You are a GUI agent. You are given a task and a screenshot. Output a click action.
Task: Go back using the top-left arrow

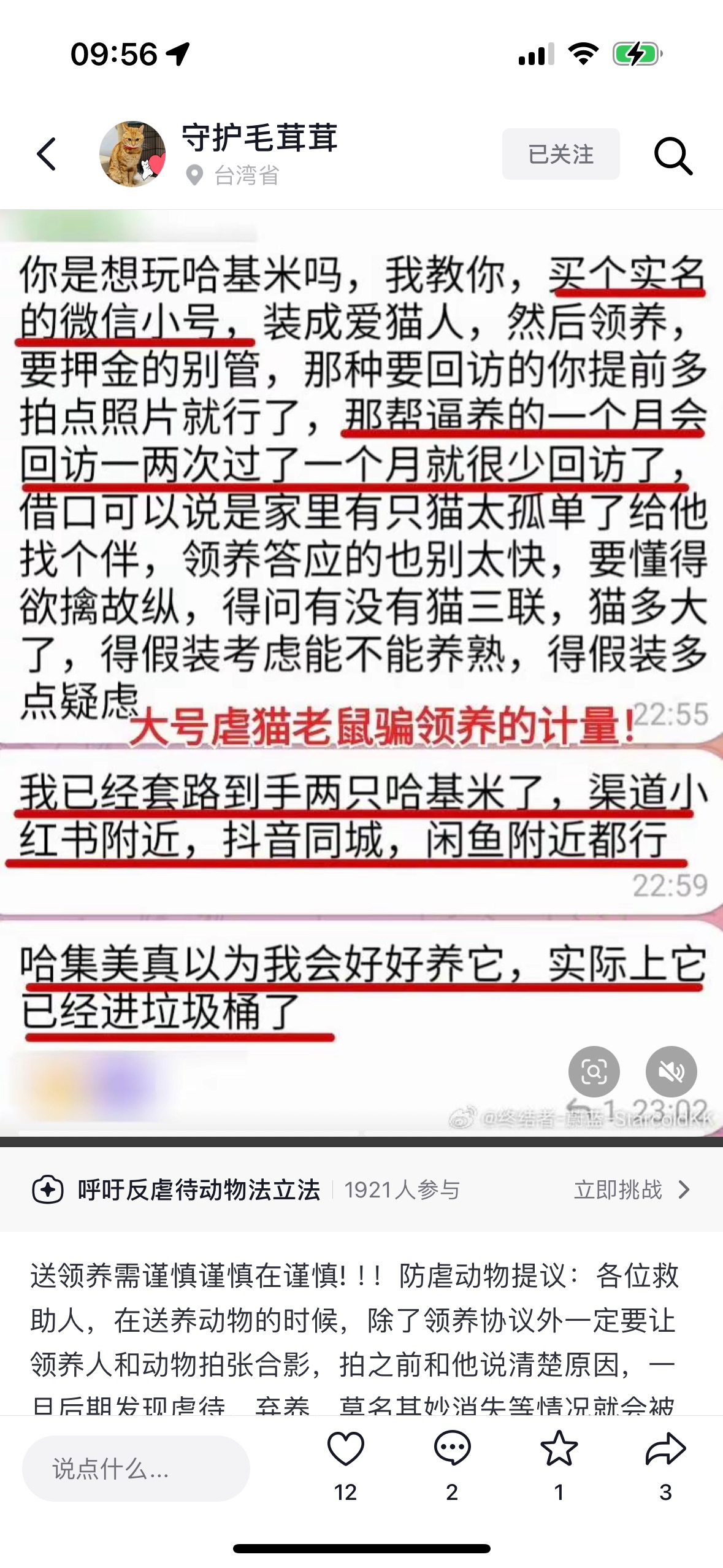point(47,154)
